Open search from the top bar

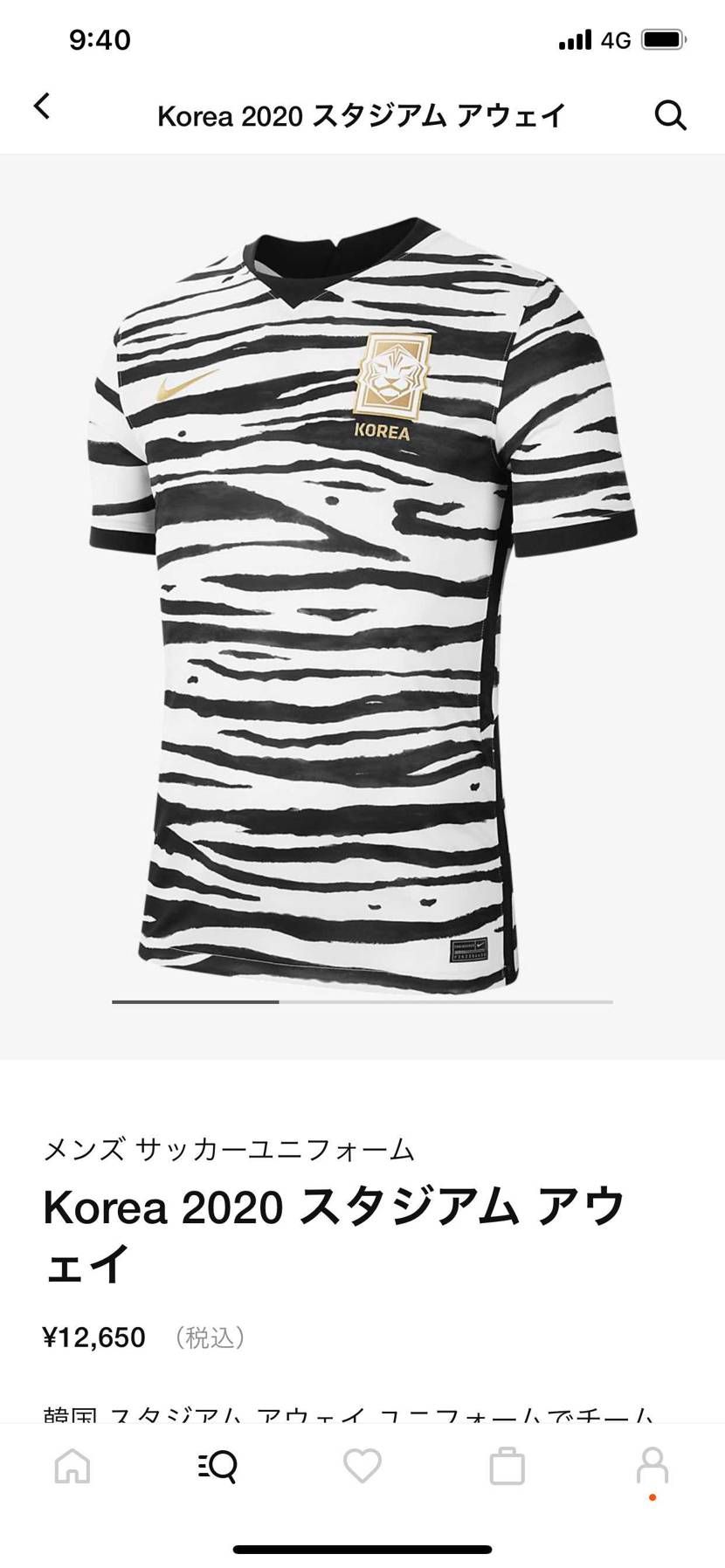670,114
